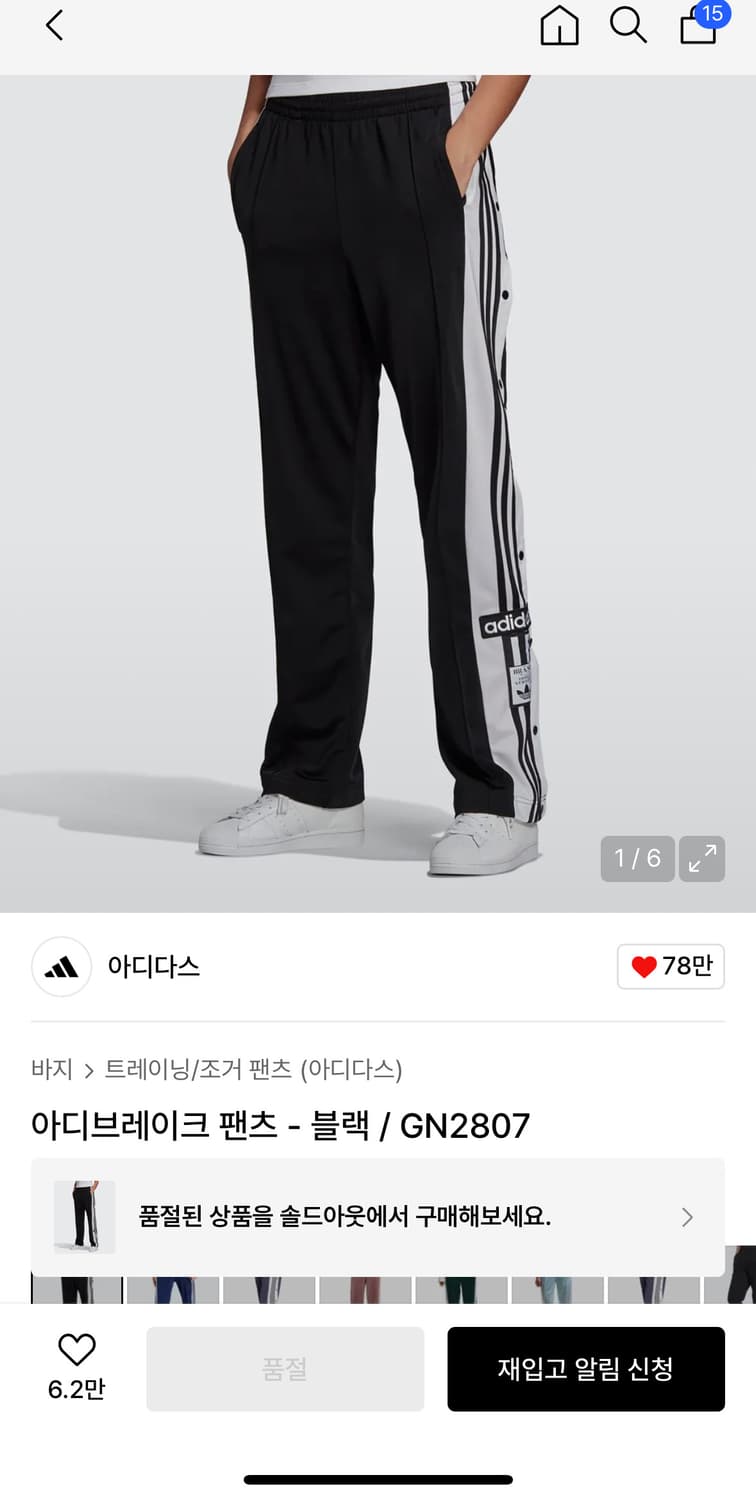This screenshot has height=1500, width=756.
Task: Open the home screen via home icon
Action: (560, 27)
